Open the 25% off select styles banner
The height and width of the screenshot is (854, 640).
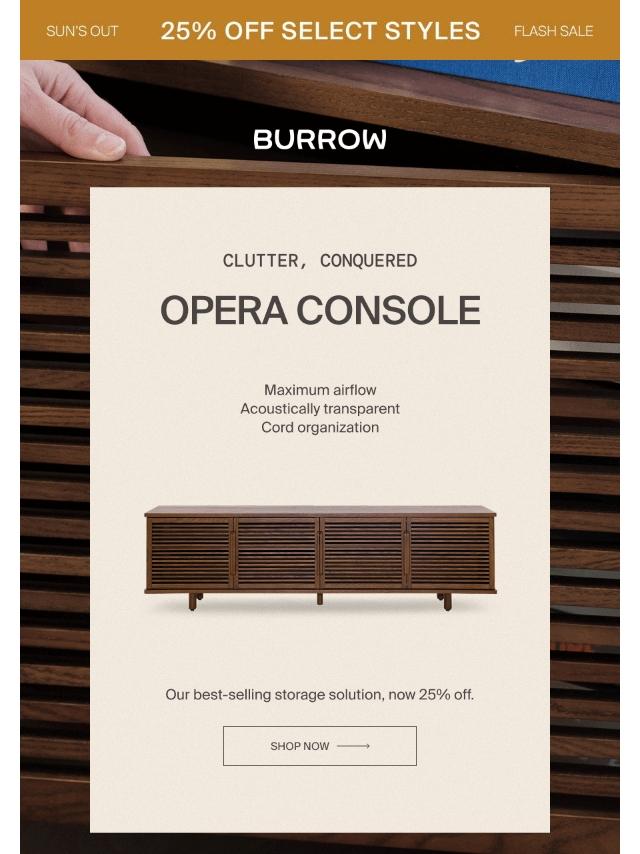320,30
